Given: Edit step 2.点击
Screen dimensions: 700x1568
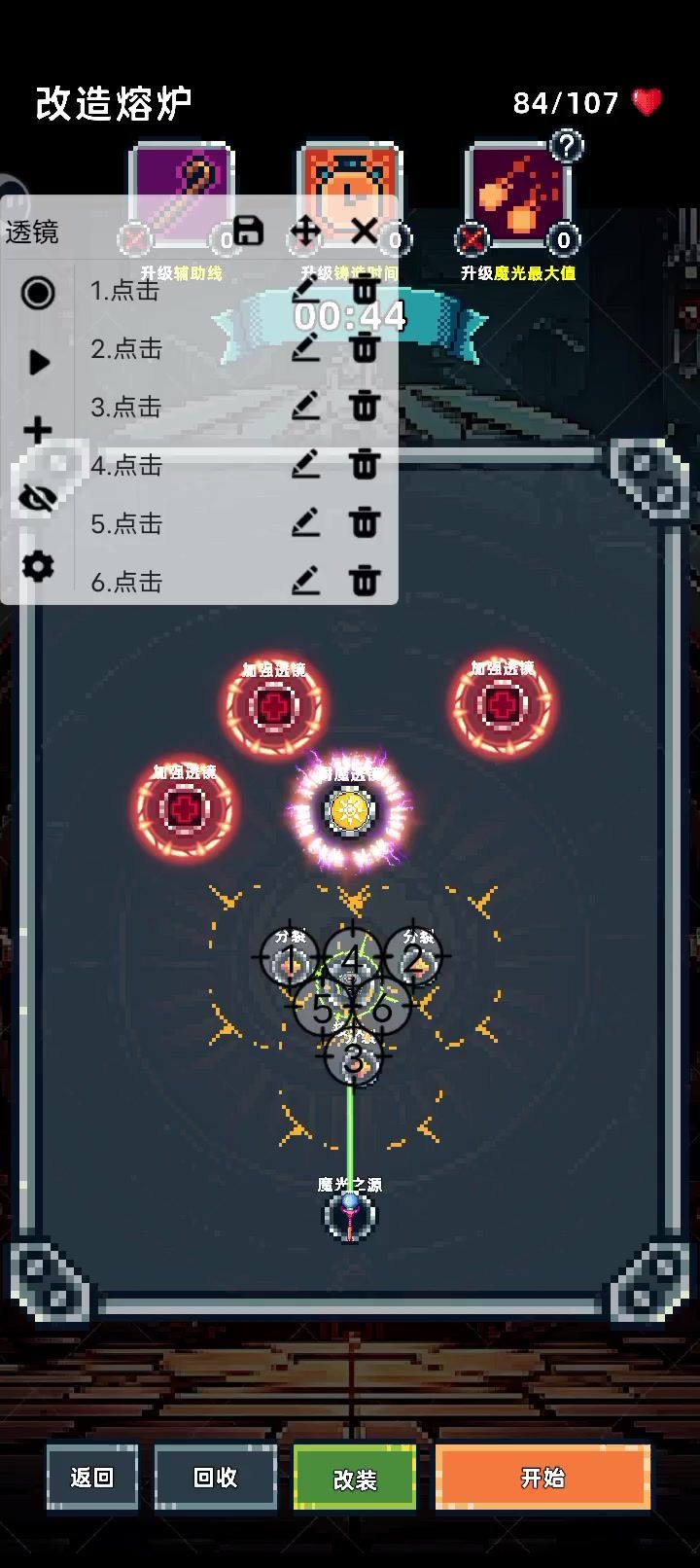Looking at the screenshot, I should point(305,348).
